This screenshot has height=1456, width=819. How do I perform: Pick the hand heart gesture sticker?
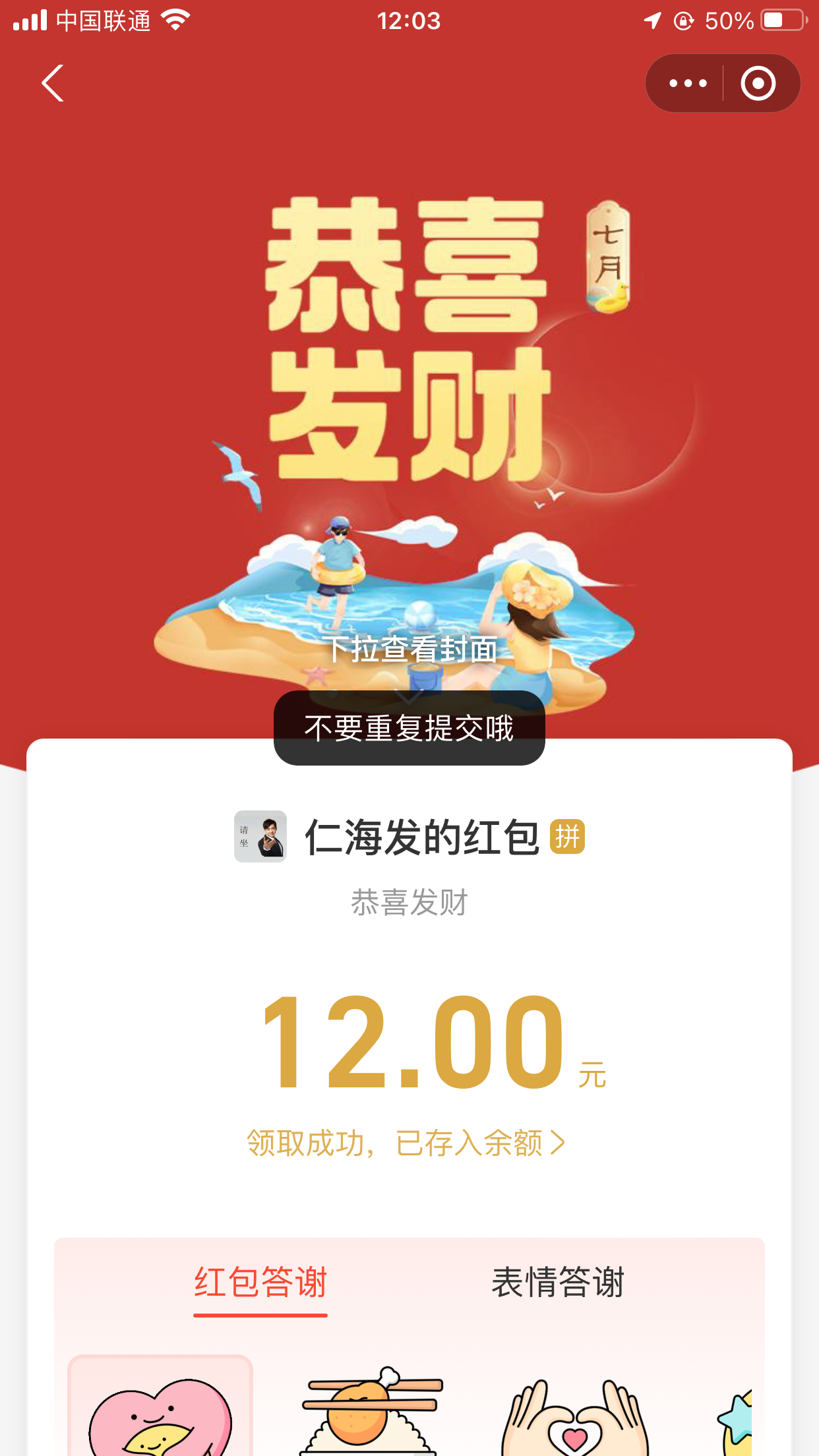pos(575,1414)
